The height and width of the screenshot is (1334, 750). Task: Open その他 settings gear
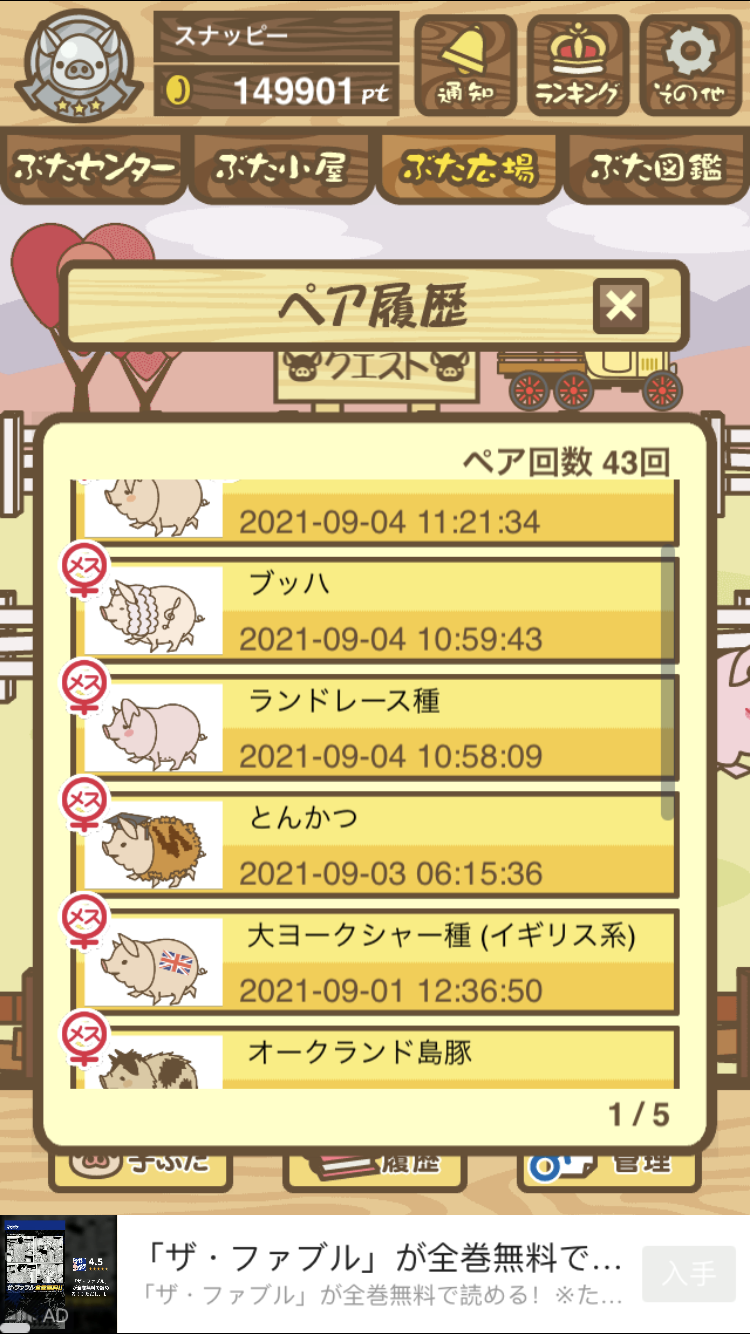[x=690, y=66]
